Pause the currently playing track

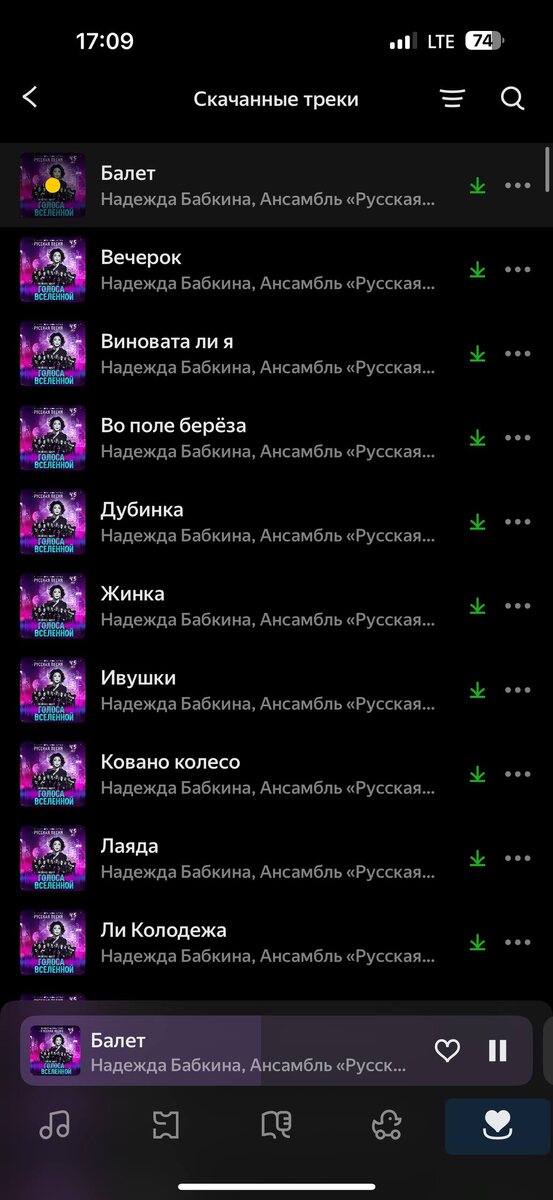(497, 1050)
